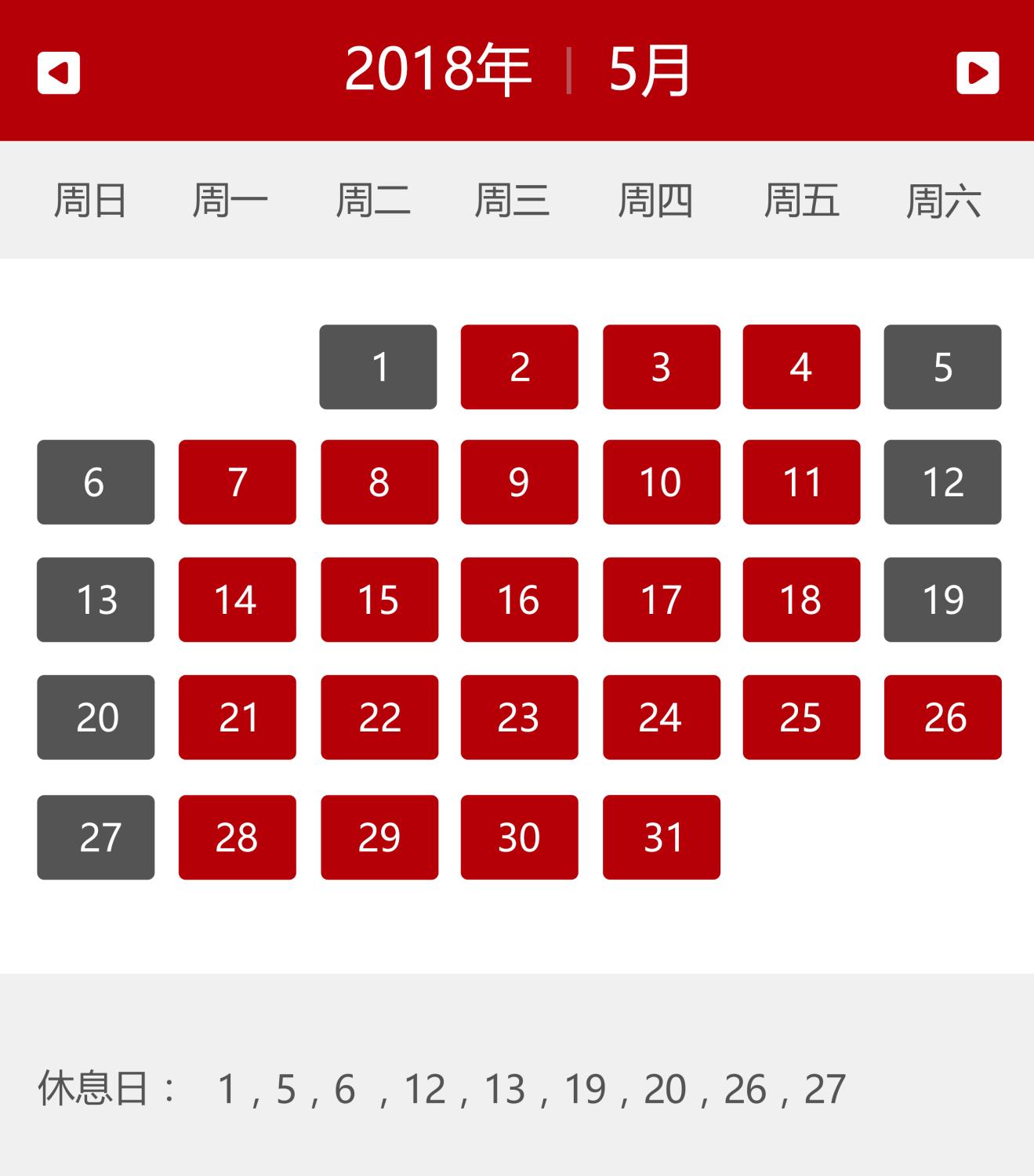1034x1176 pixels.
Task: Select the gray May 13 cell
Action: point(95,601)
